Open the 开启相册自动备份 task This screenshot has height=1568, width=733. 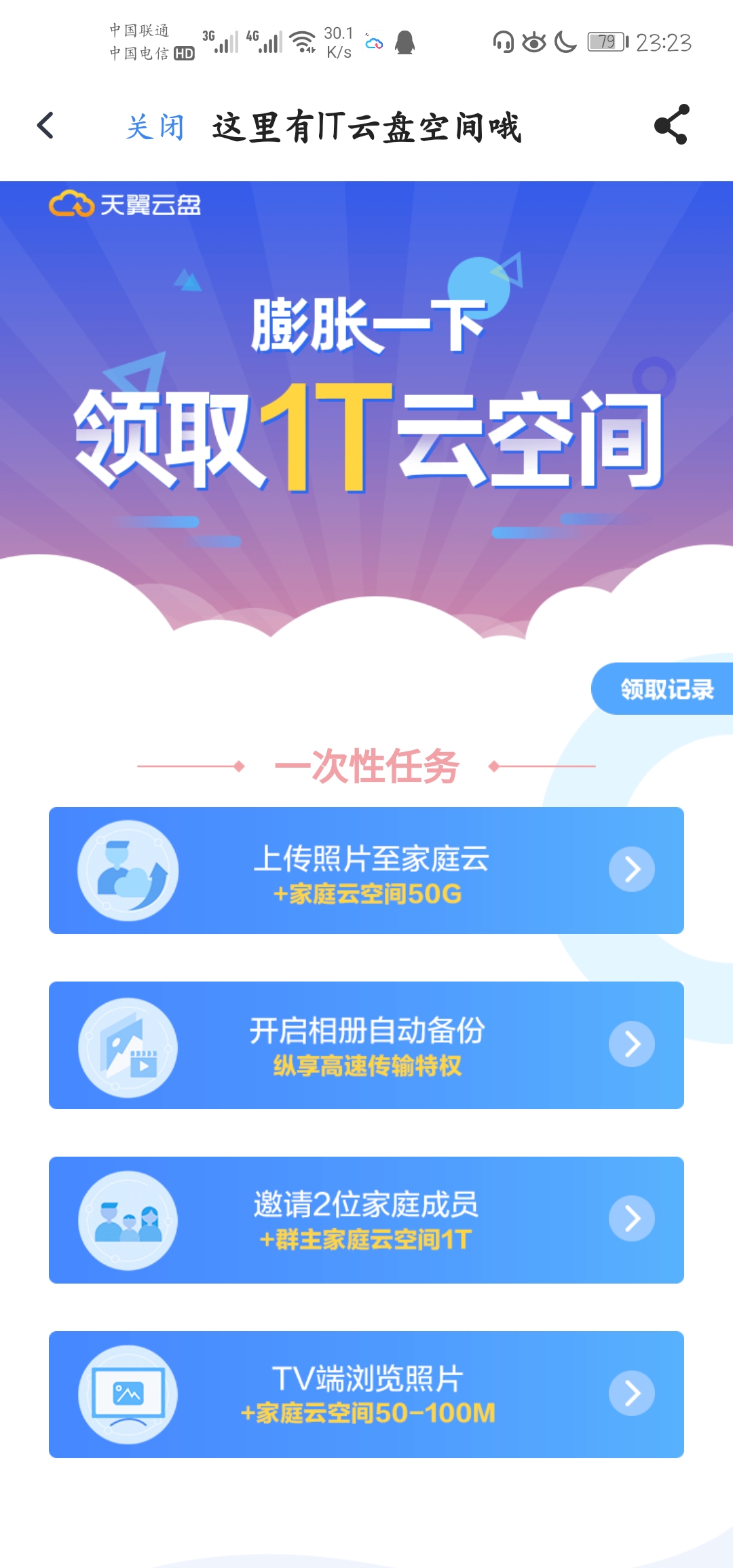(366, 1045)
